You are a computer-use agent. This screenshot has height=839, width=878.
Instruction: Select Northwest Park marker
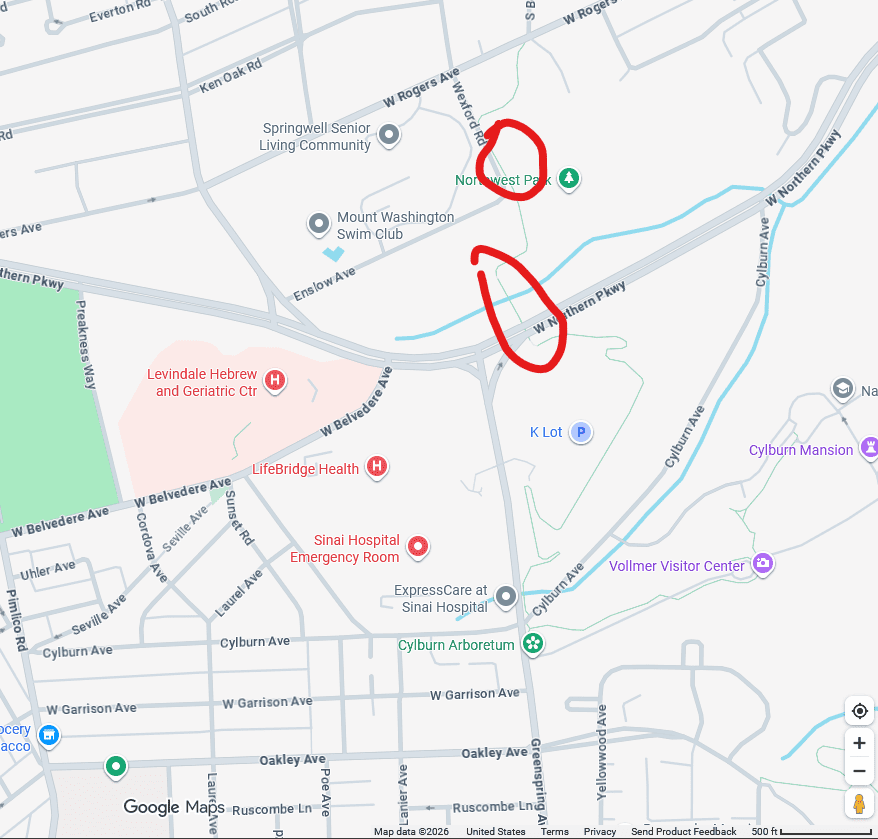[569, 179]
